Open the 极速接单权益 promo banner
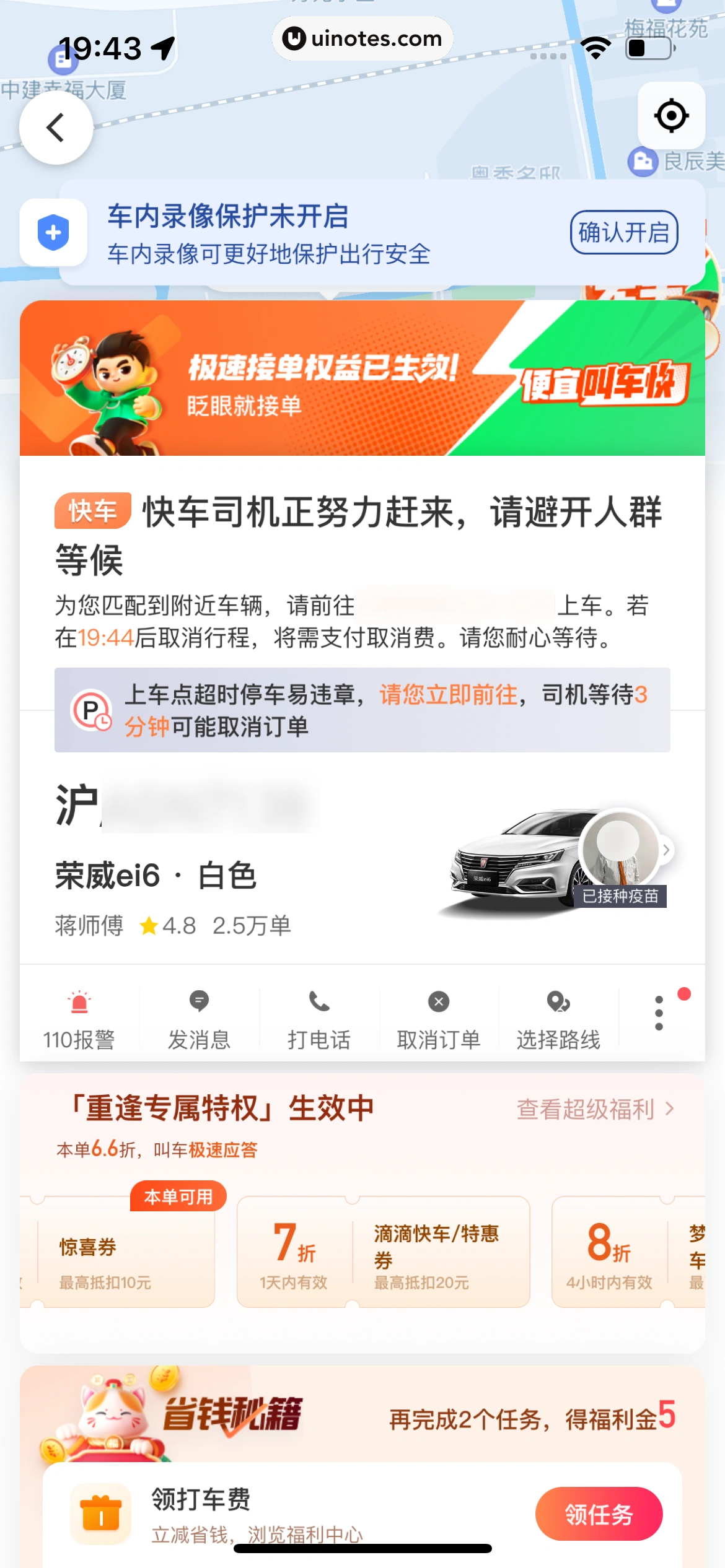Viewport: 725px width, 1568px height. 362,378
